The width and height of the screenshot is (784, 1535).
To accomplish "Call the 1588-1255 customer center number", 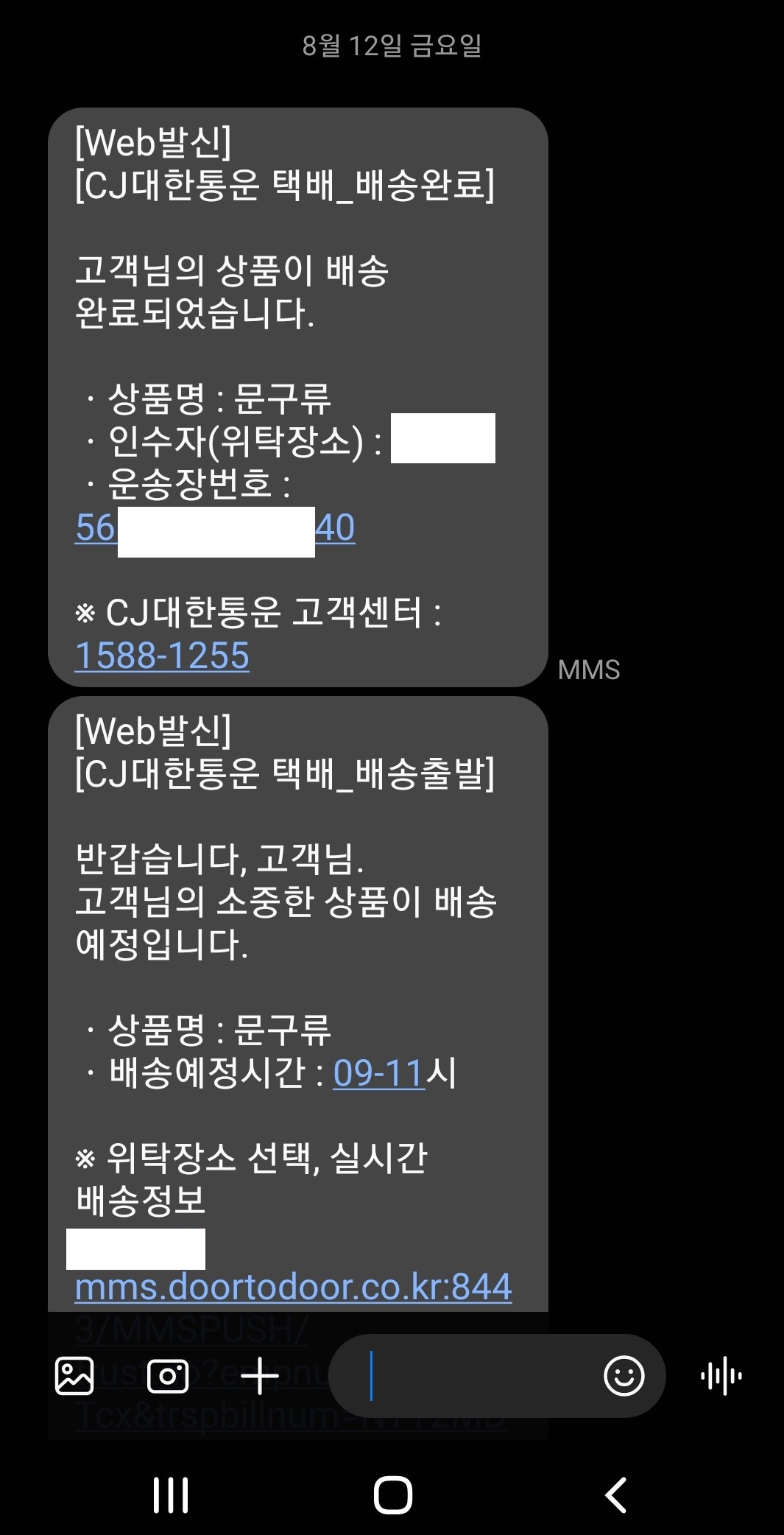I will (162, 656).
